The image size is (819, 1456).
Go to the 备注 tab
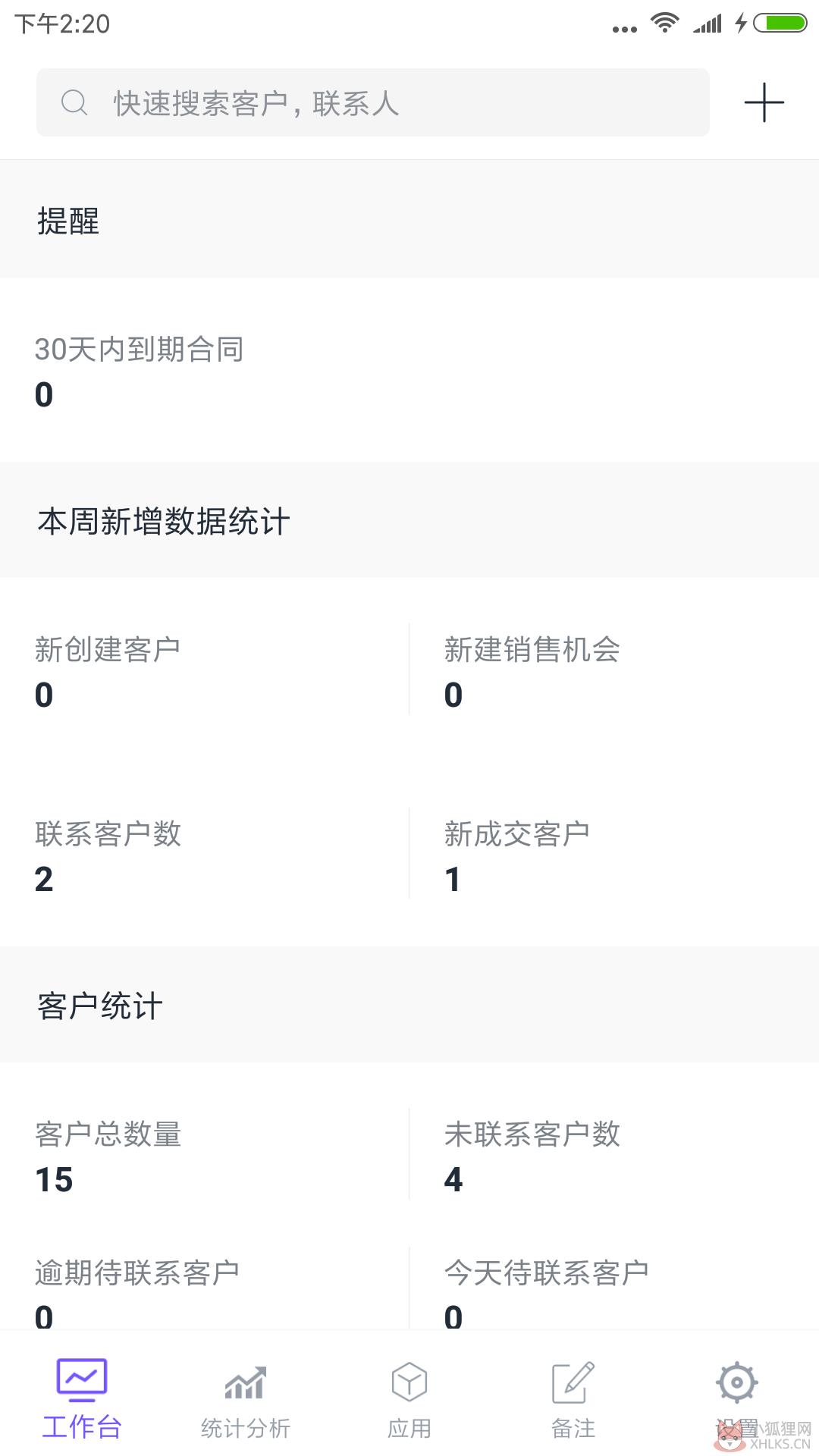pos(573,1401)
